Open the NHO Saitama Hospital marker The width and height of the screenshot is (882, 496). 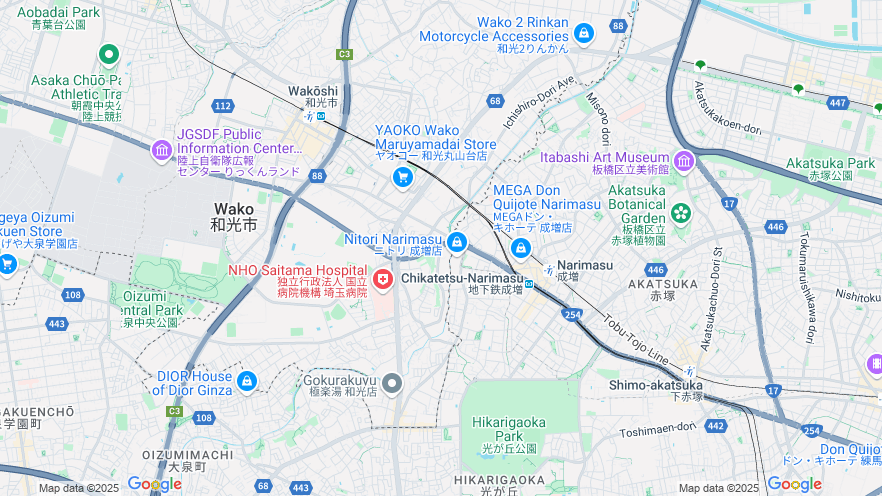382,277
